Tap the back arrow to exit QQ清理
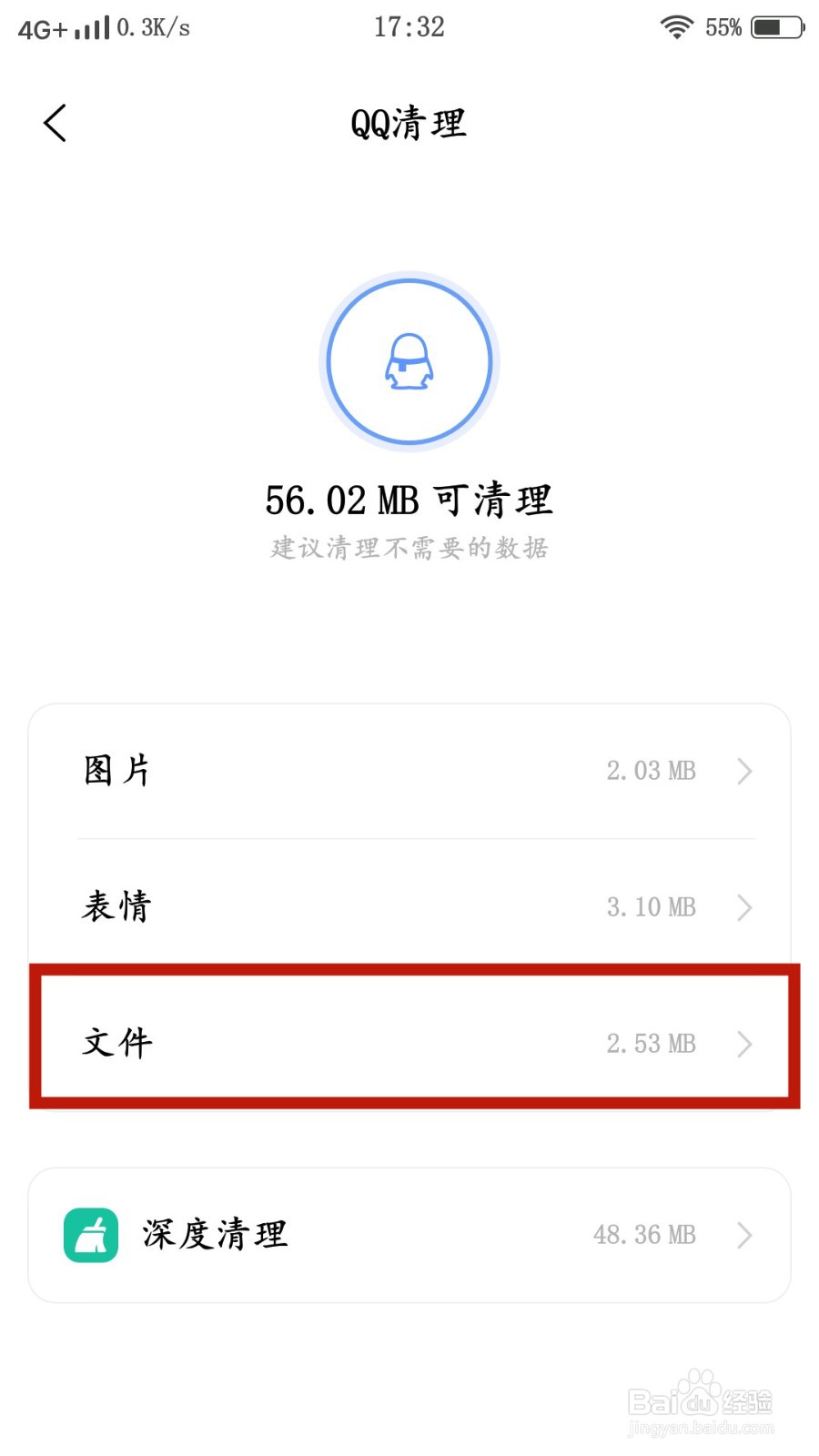This screenshot has width=819, height=1456. [x=55, y=123]
